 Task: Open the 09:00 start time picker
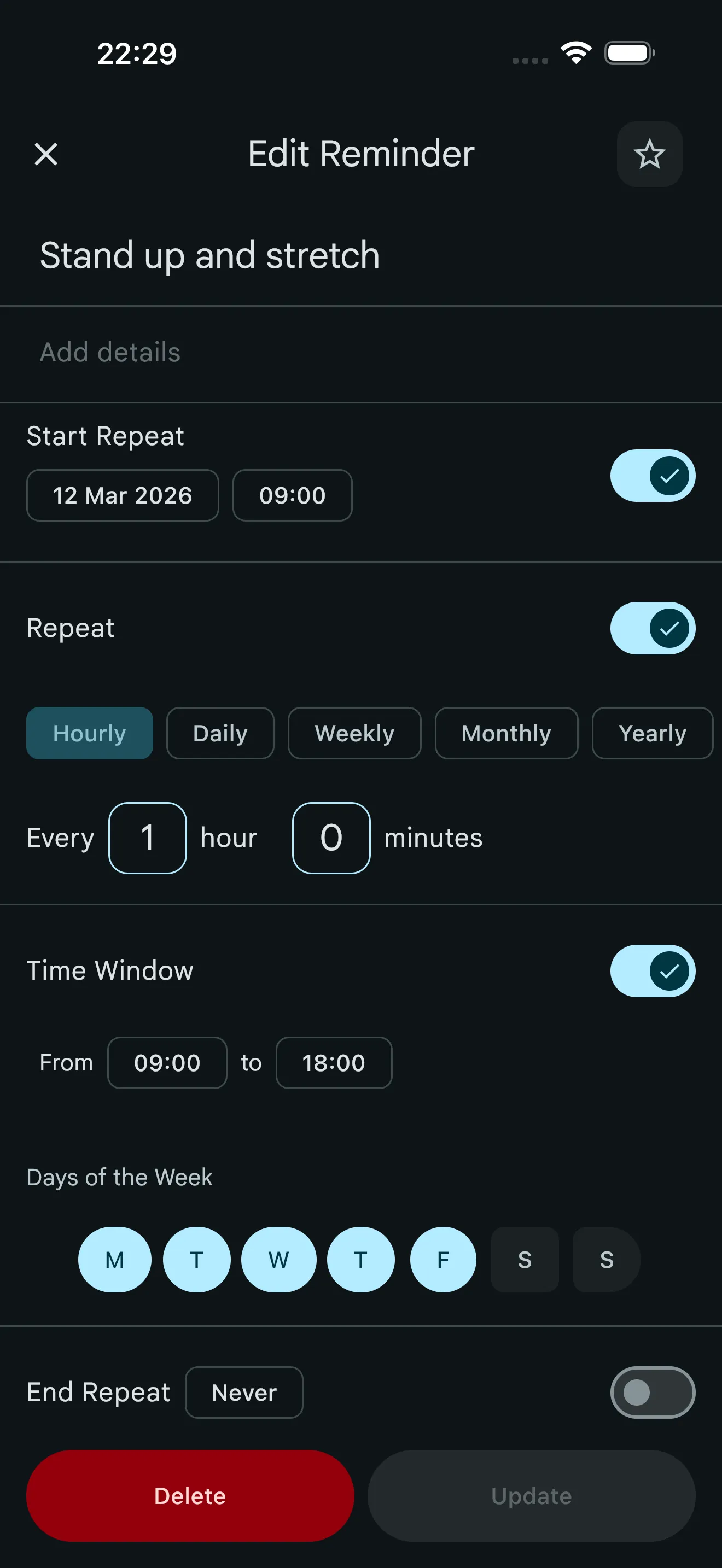pos(292,495)
